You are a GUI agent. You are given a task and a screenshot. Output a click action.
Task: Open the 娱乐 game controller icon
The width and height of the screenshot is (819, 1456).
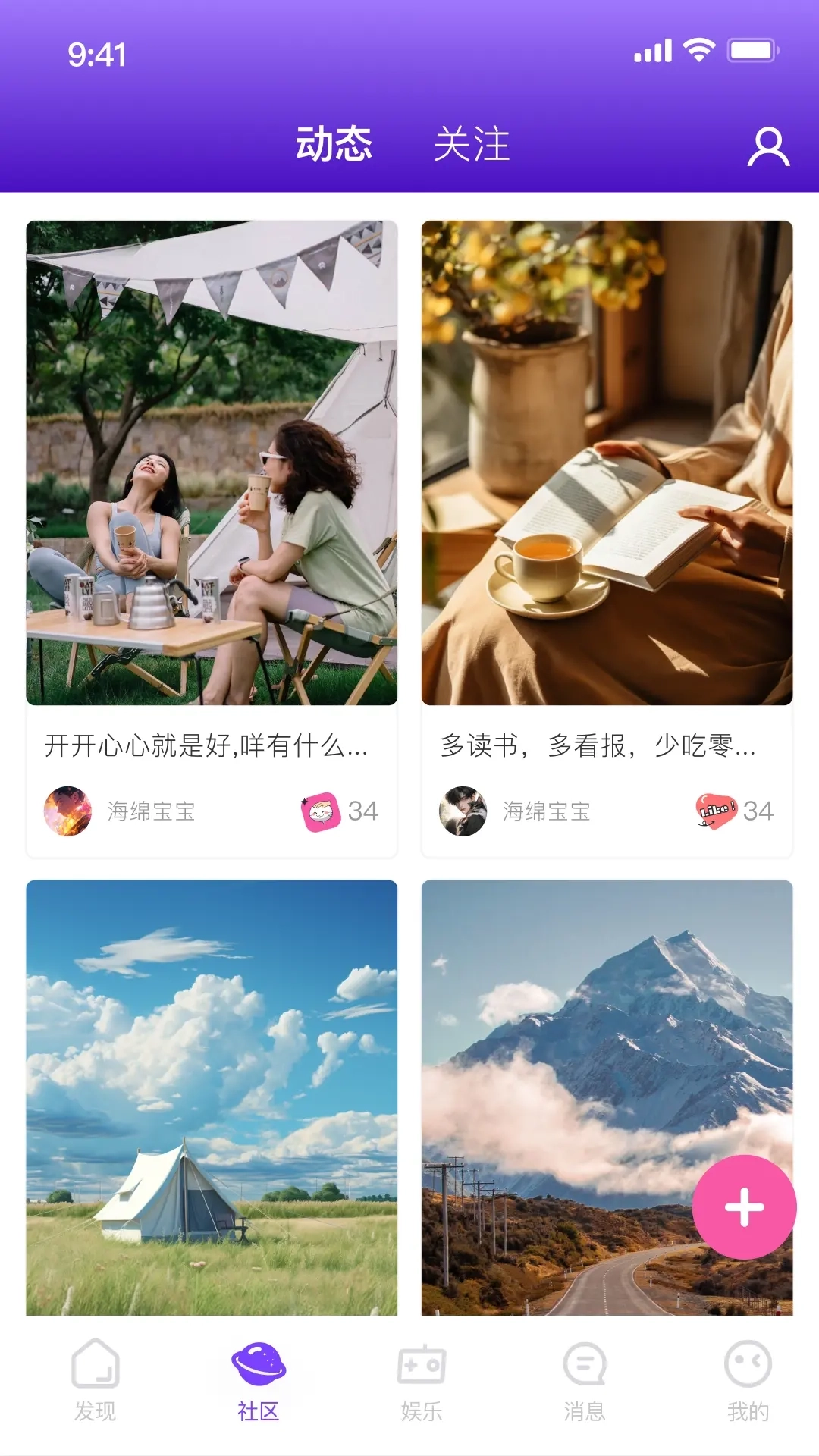point(421,1365)
